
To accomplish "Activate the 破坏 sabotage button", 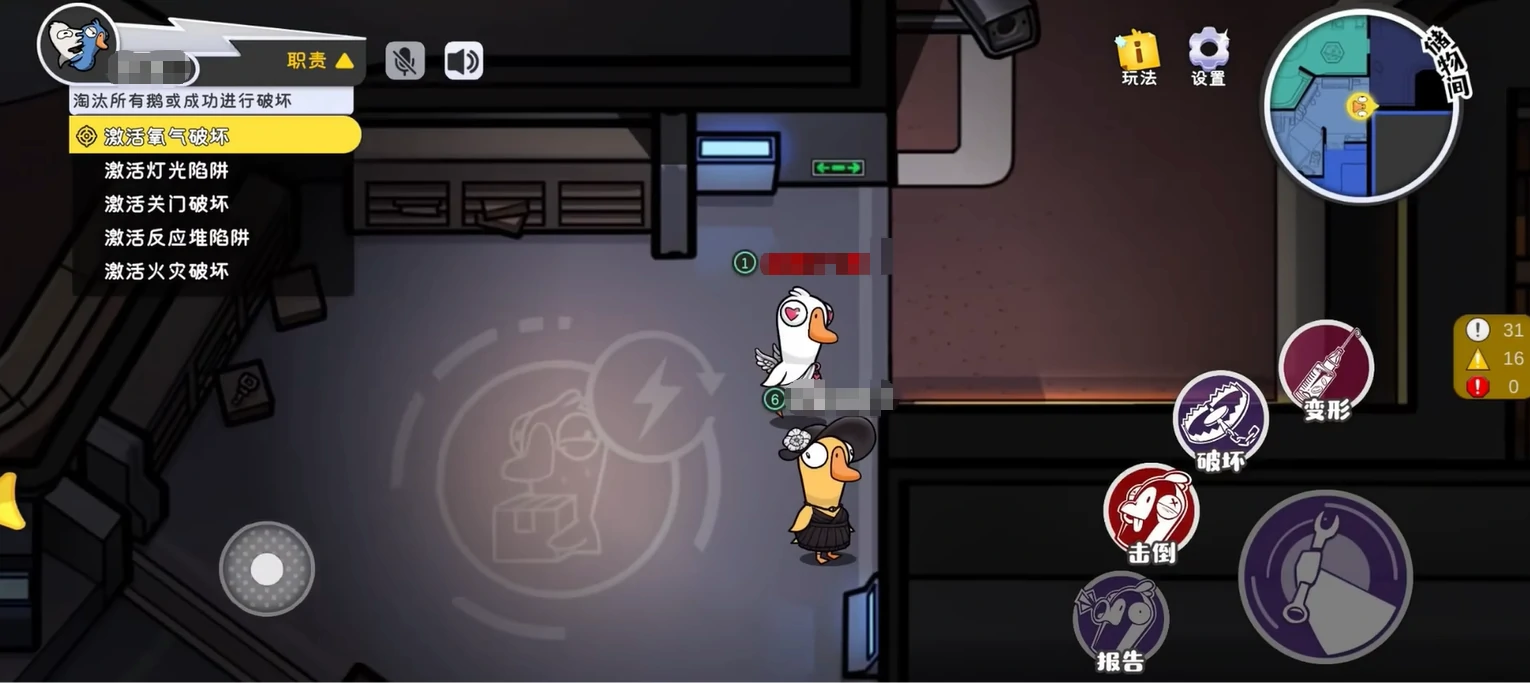I will [x=1220, y=420].
